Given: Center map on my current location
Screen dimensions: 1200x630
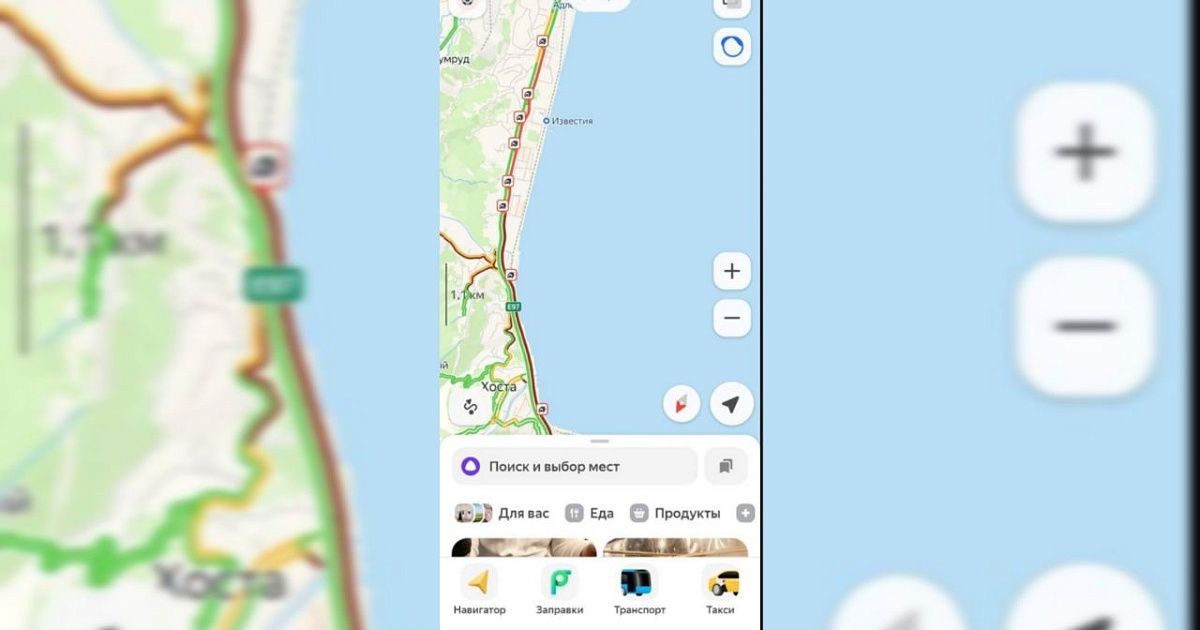Looking at the screenshot, I should click(x=731, y=405).
